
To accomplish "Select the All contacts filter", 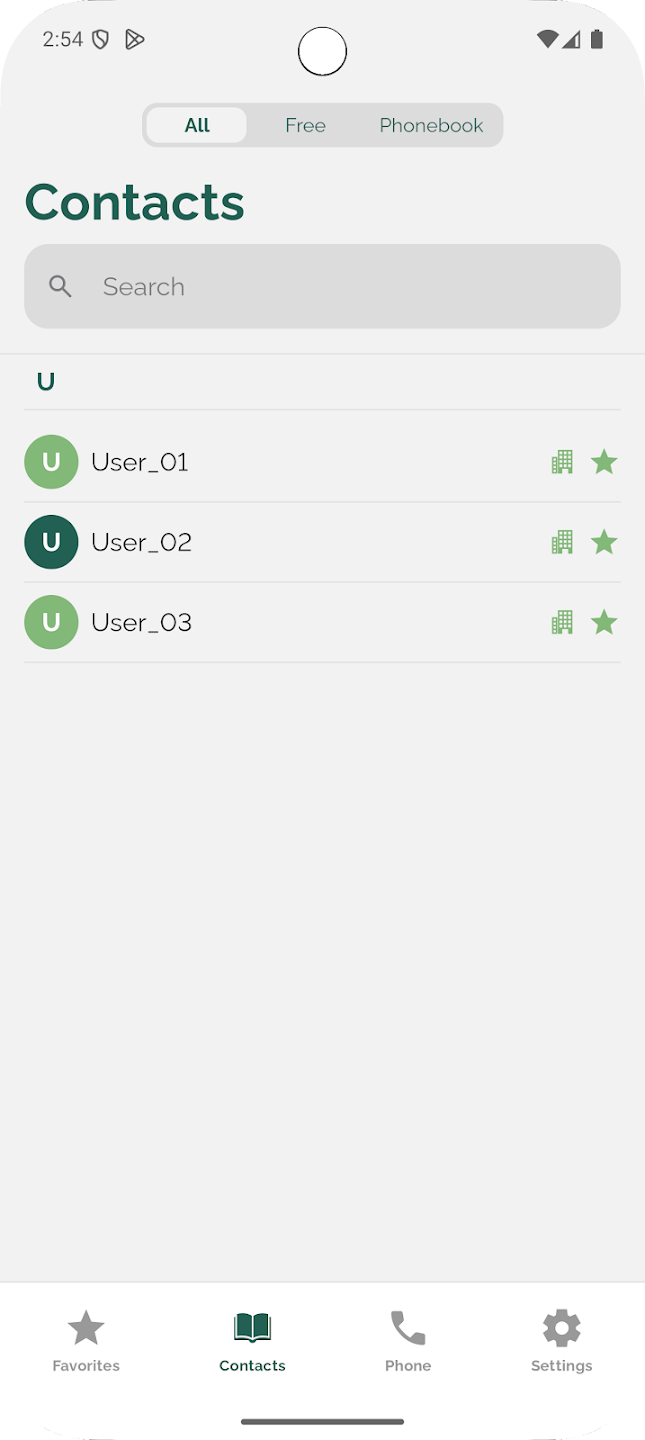I will click(197, 125).
